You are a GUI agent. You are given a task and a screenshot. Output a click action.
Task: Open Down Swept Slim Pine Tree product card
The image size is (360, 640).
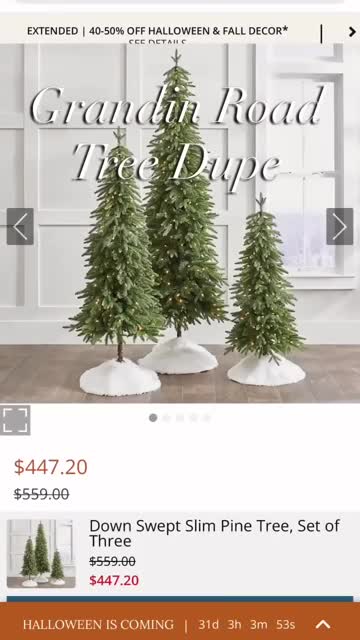click(x=180, y=553)
